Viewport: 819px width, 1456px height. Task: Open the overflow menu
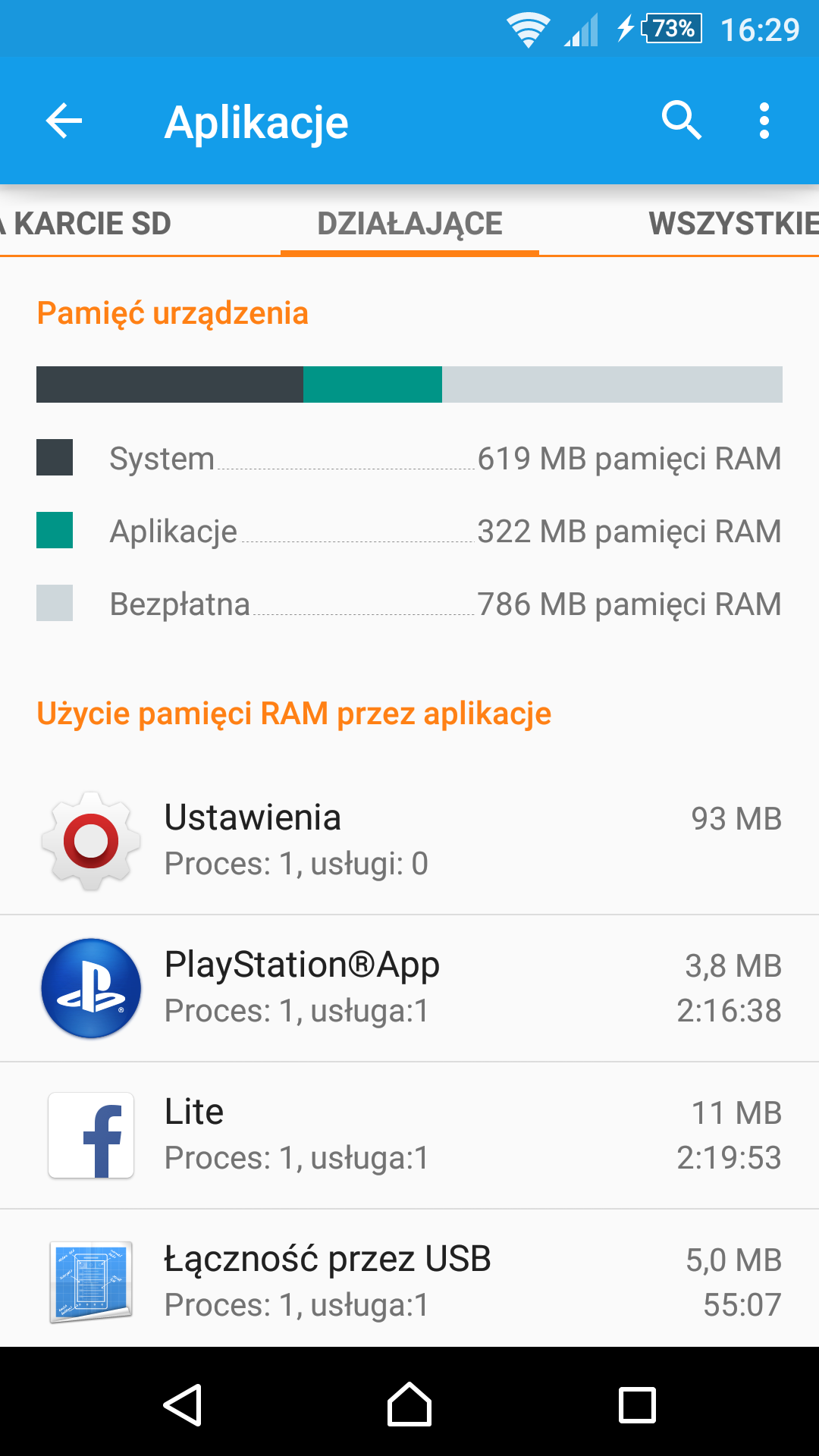pos(764,121)
